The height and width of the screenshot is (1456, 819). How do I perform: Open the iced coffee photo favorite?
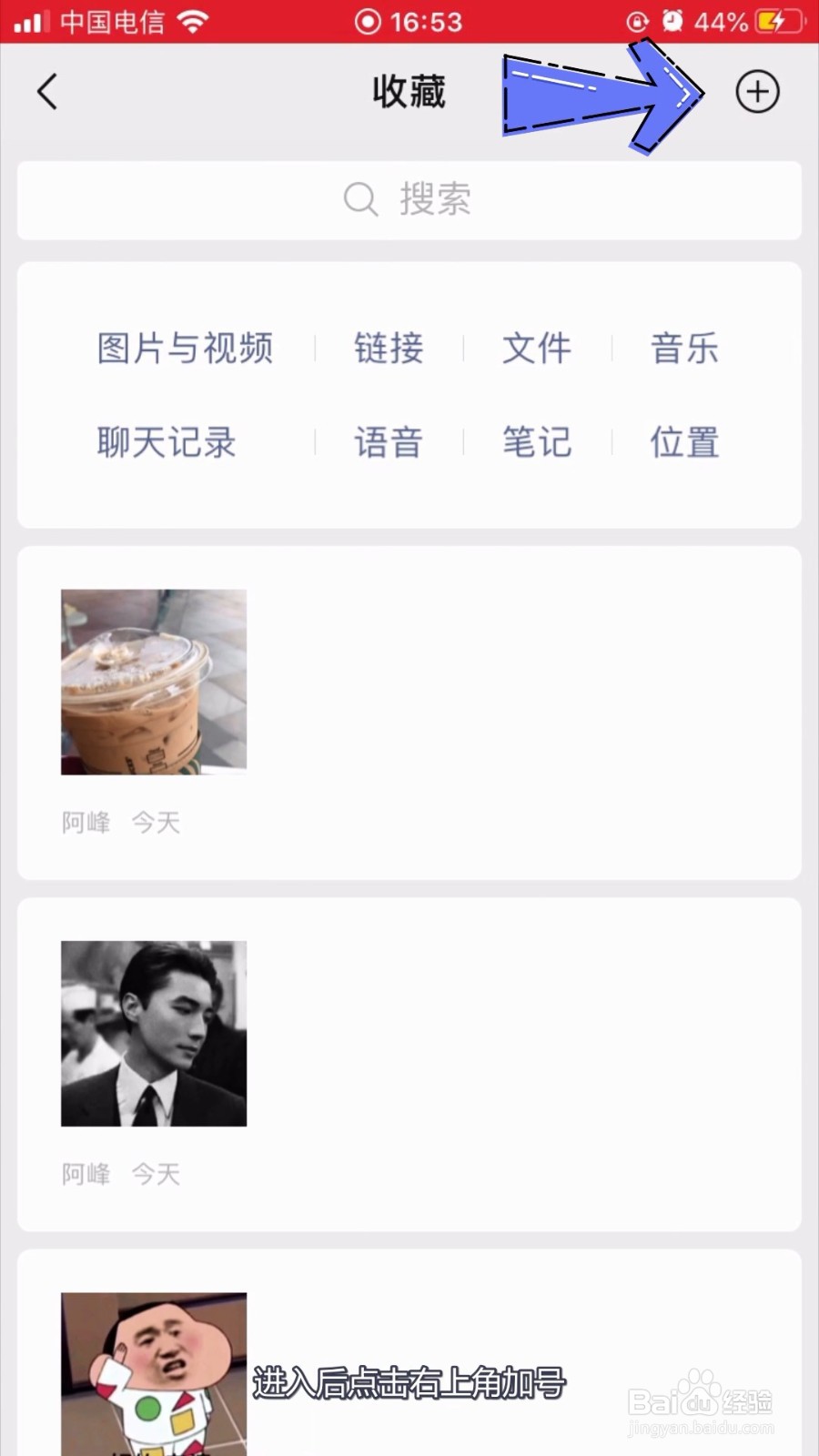click(153, 682)
